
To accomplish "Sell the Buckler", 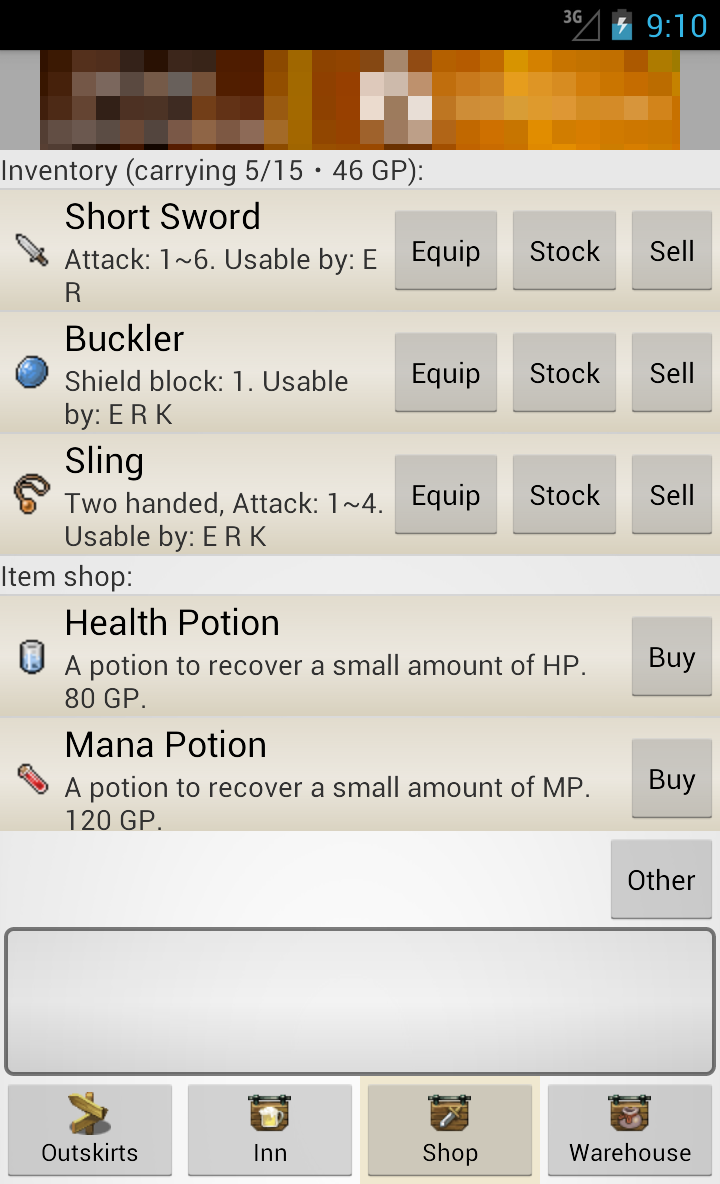I will [672, 373].
